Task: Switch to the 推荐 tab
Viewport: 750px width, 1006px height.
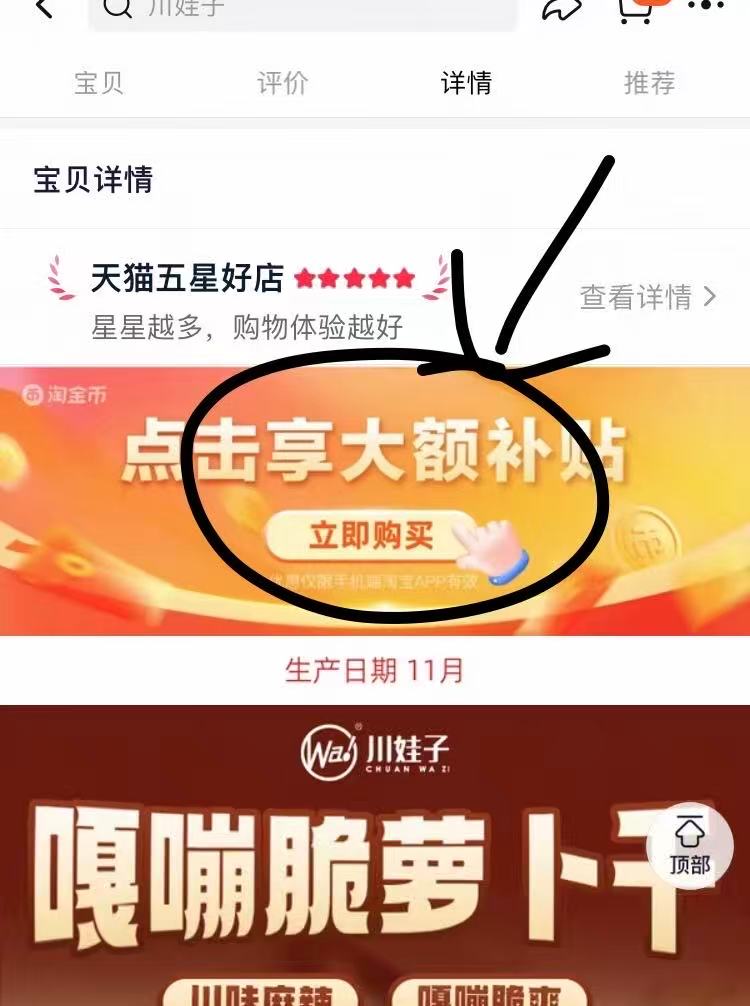Action: (x=650, y=83)
